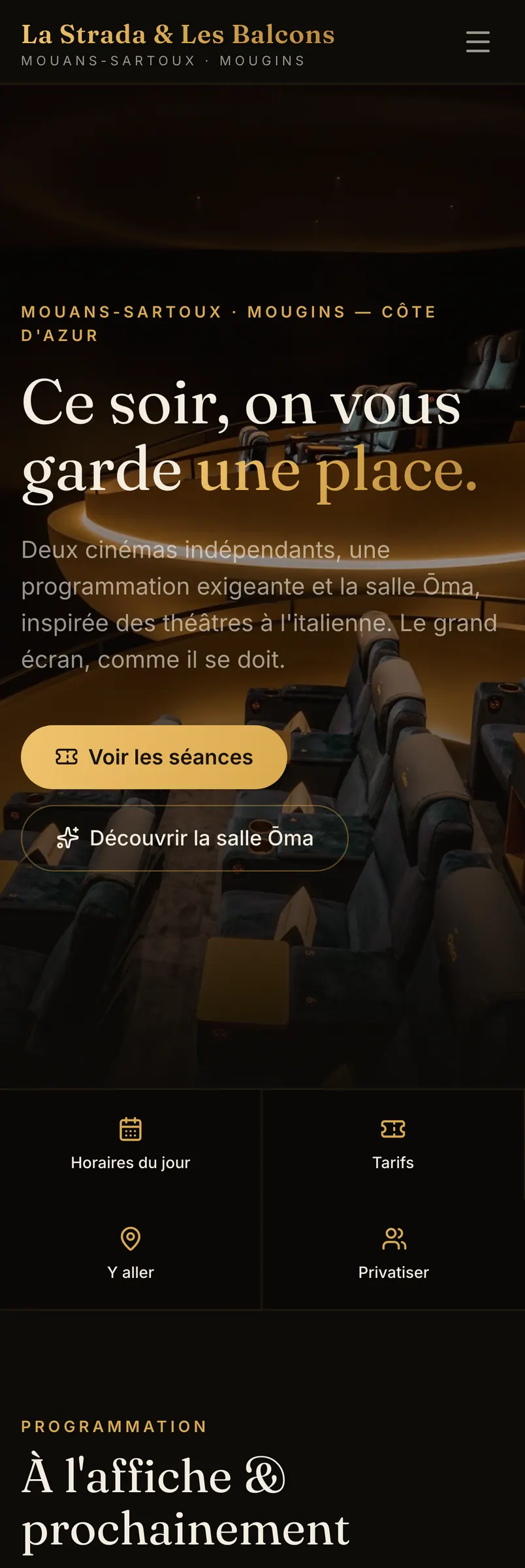View the Tarifs shortcut

(393, 1145)
